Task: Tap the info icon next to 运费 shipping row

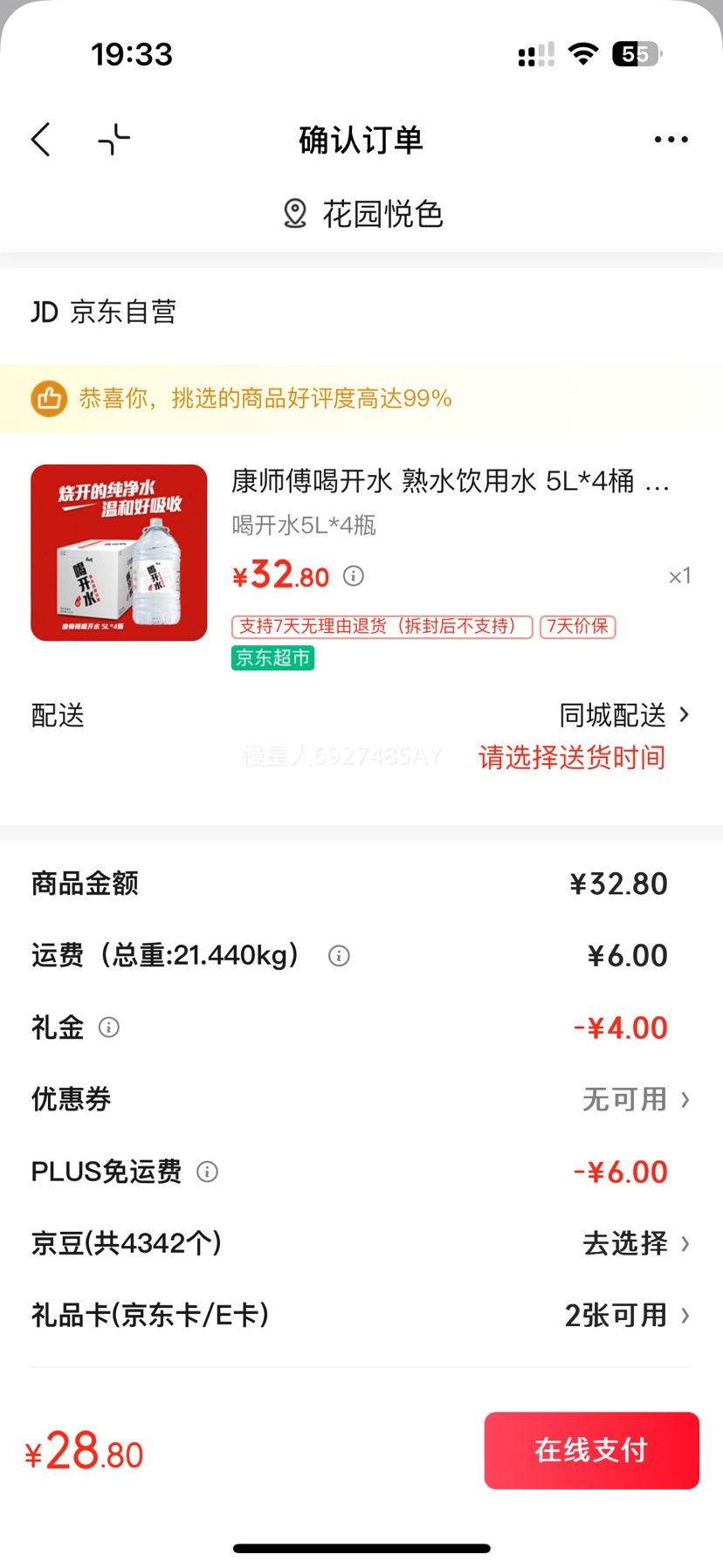Action: coord(339,955)
